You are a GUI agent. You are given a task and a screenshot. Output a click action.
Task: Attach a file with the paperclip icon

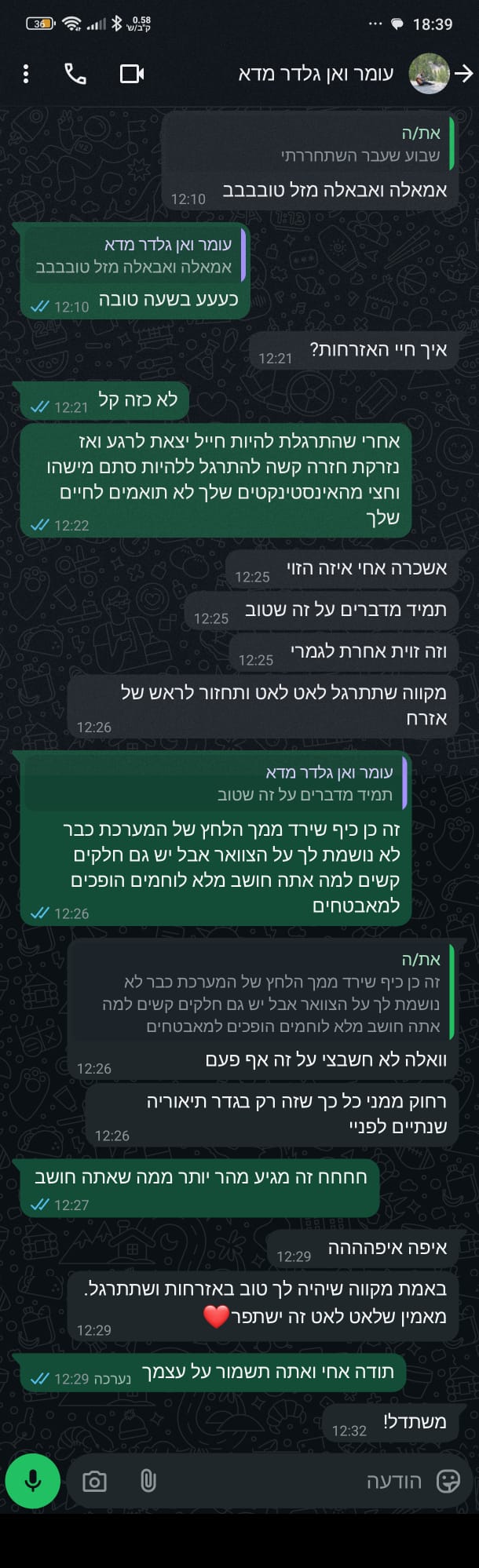[148, 1481]
